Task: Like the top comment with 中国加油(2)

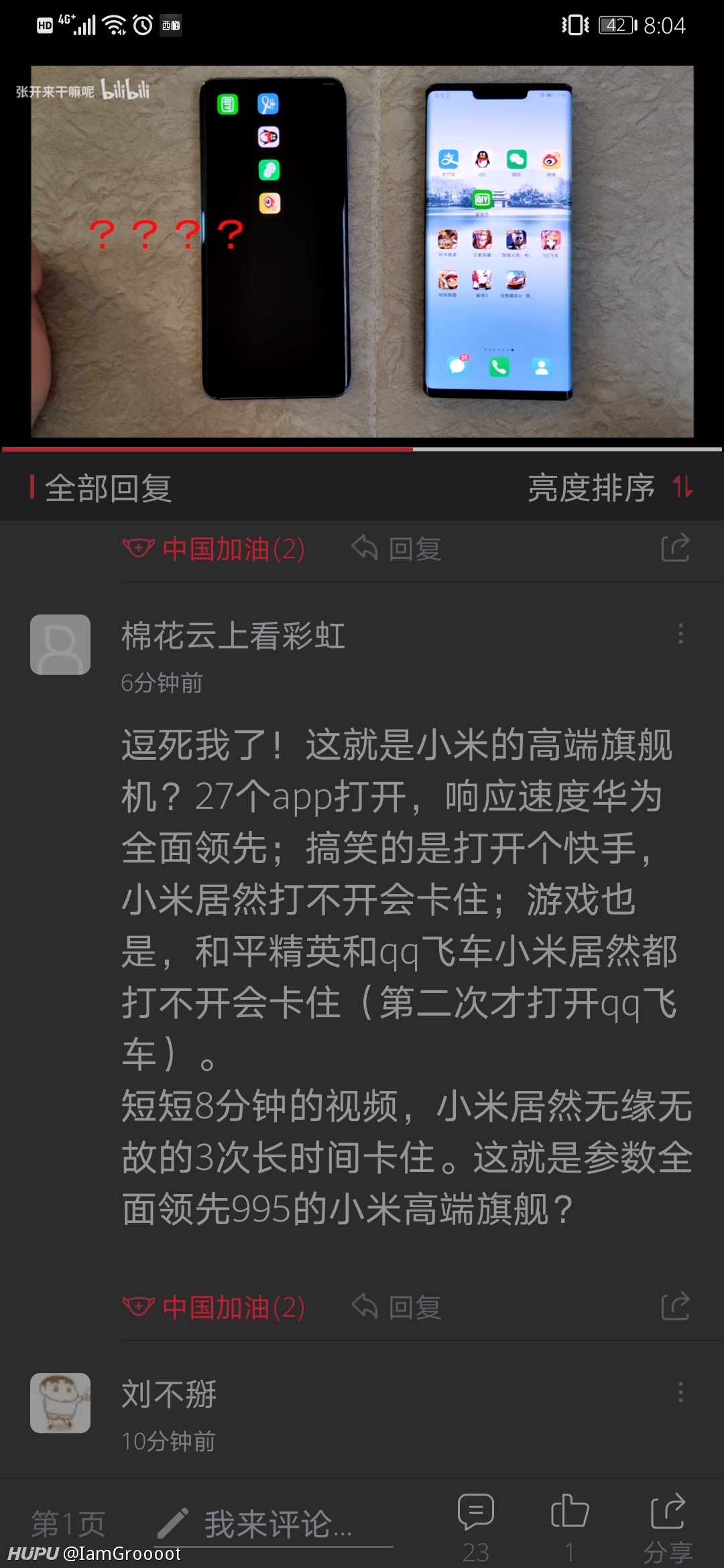Action: [x=214, y=549]
